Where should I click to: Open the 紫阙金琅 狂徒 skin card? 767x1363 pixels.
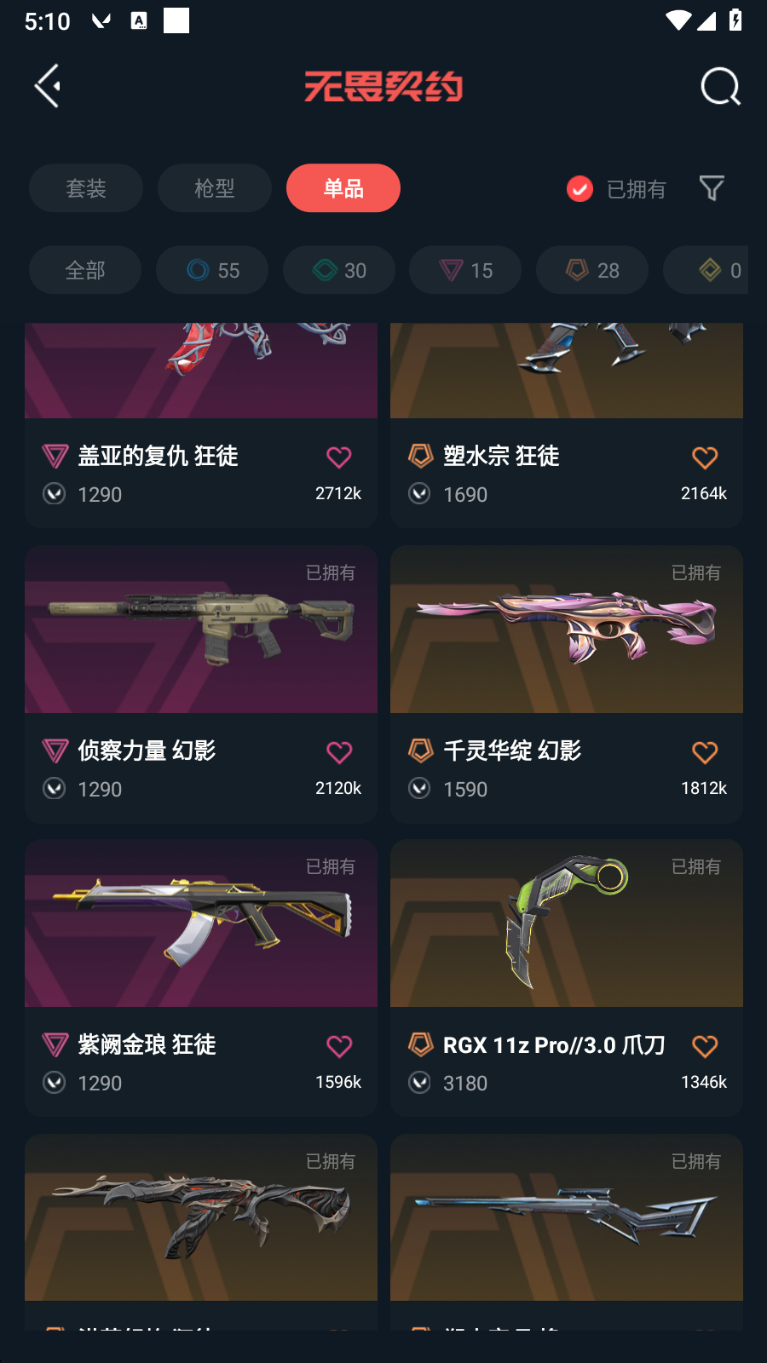201,978
